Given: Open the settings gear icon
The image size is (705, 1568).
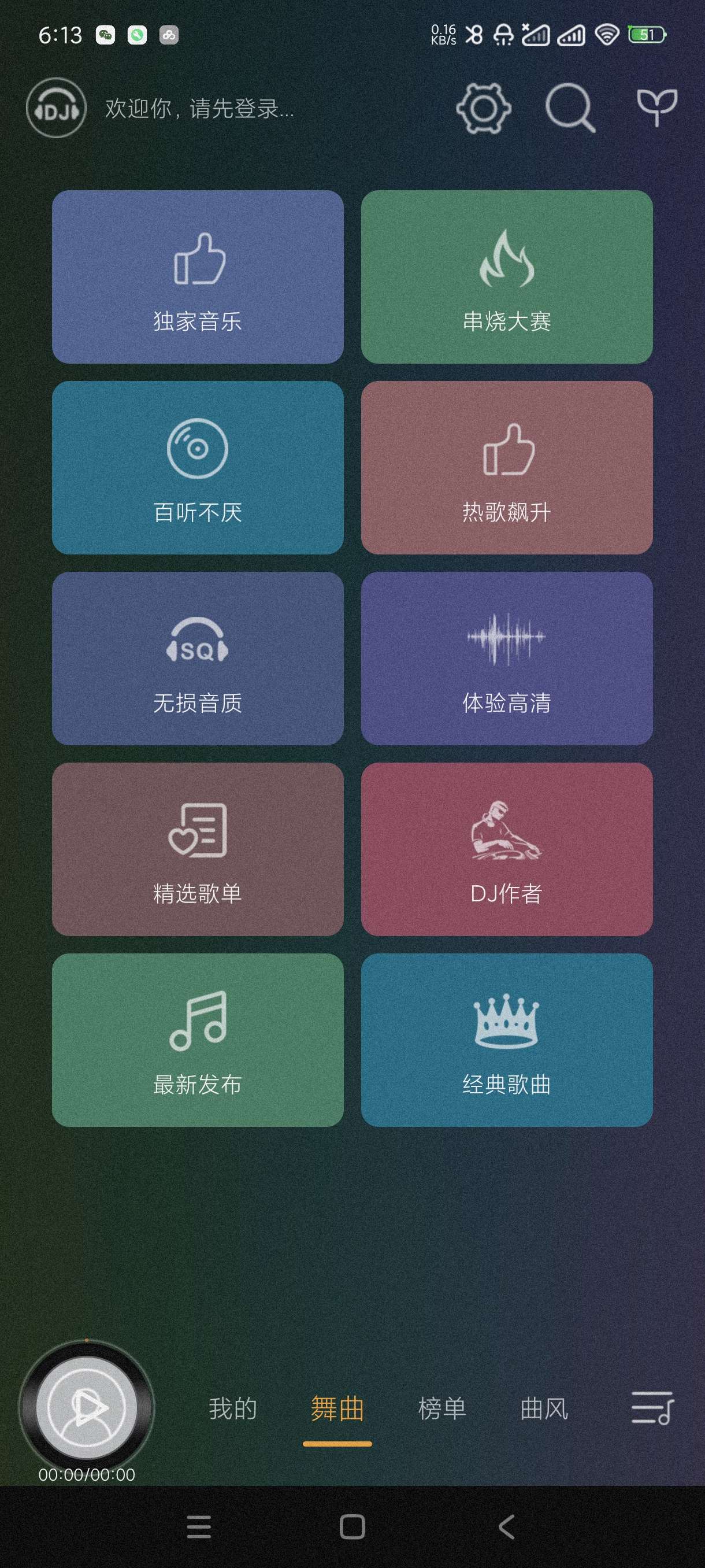Looking at the screenshot, I should click(484, 108).
